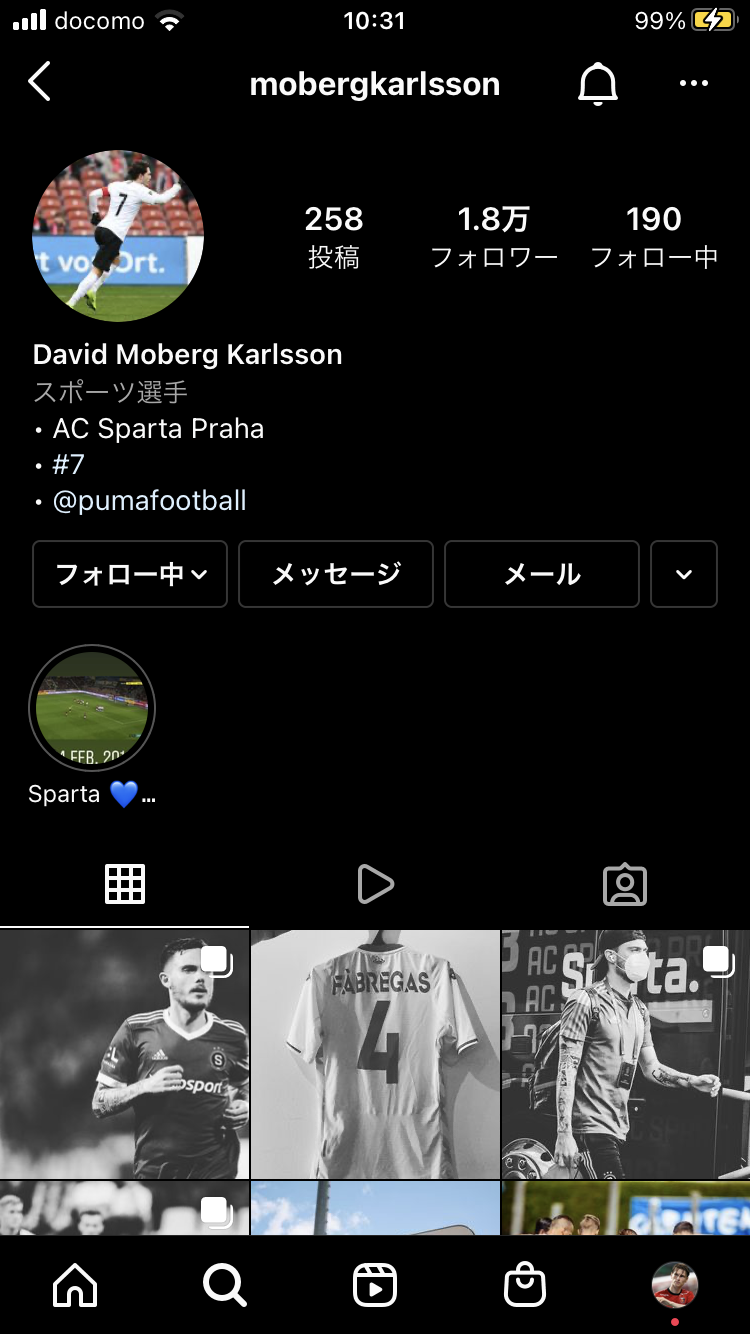
Task: Open the Fabregas number 4 jersey post
Action: click(x=375, y=1054)
